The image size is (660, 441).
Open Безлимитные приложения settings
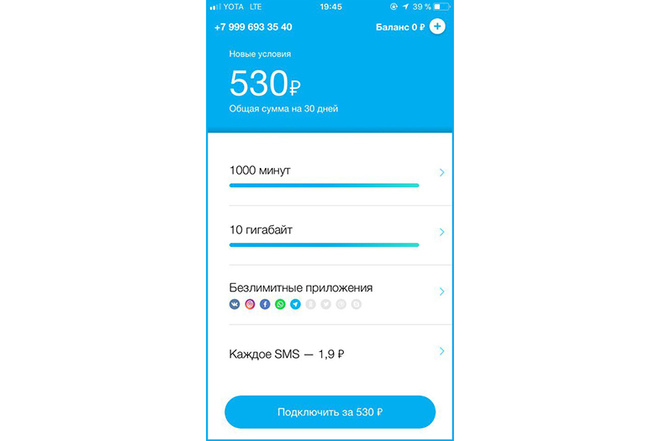point(330,294)
